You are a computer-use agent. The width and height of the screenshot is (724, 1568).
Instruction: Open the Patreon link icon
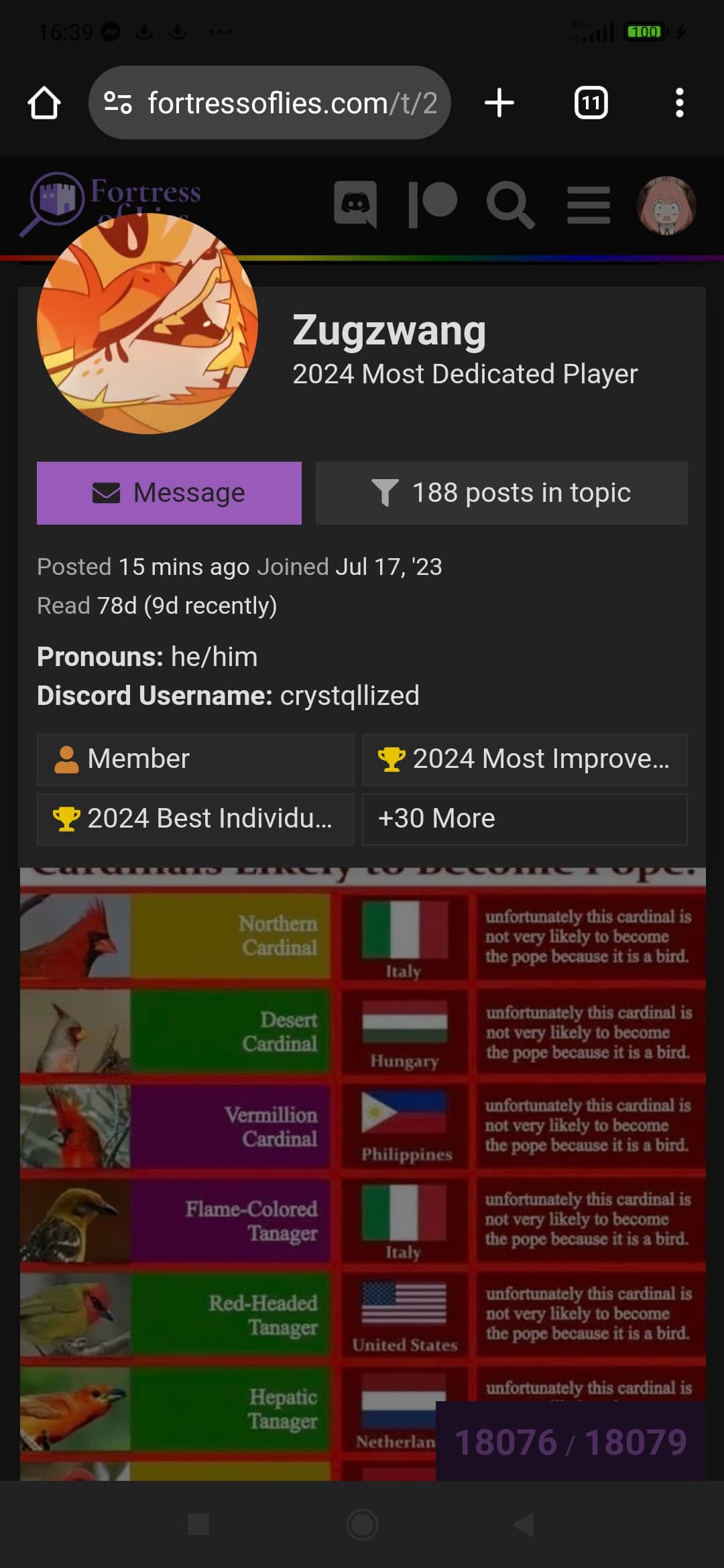tap(432, 204)
